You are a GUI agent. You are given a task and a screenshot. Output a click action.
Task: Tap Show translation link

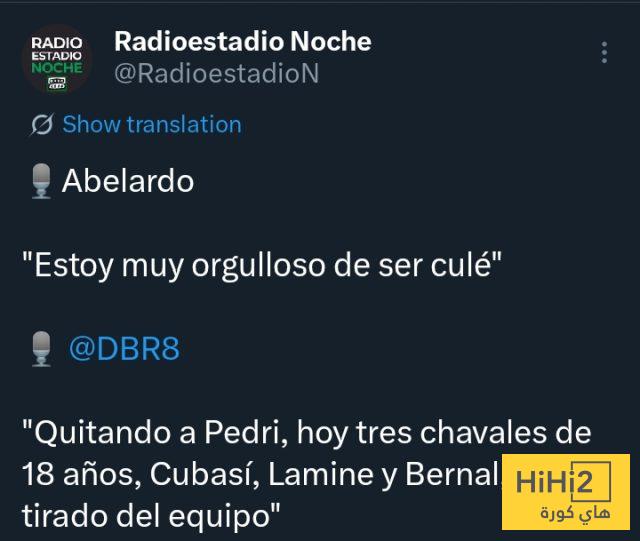tap(151, 125)
